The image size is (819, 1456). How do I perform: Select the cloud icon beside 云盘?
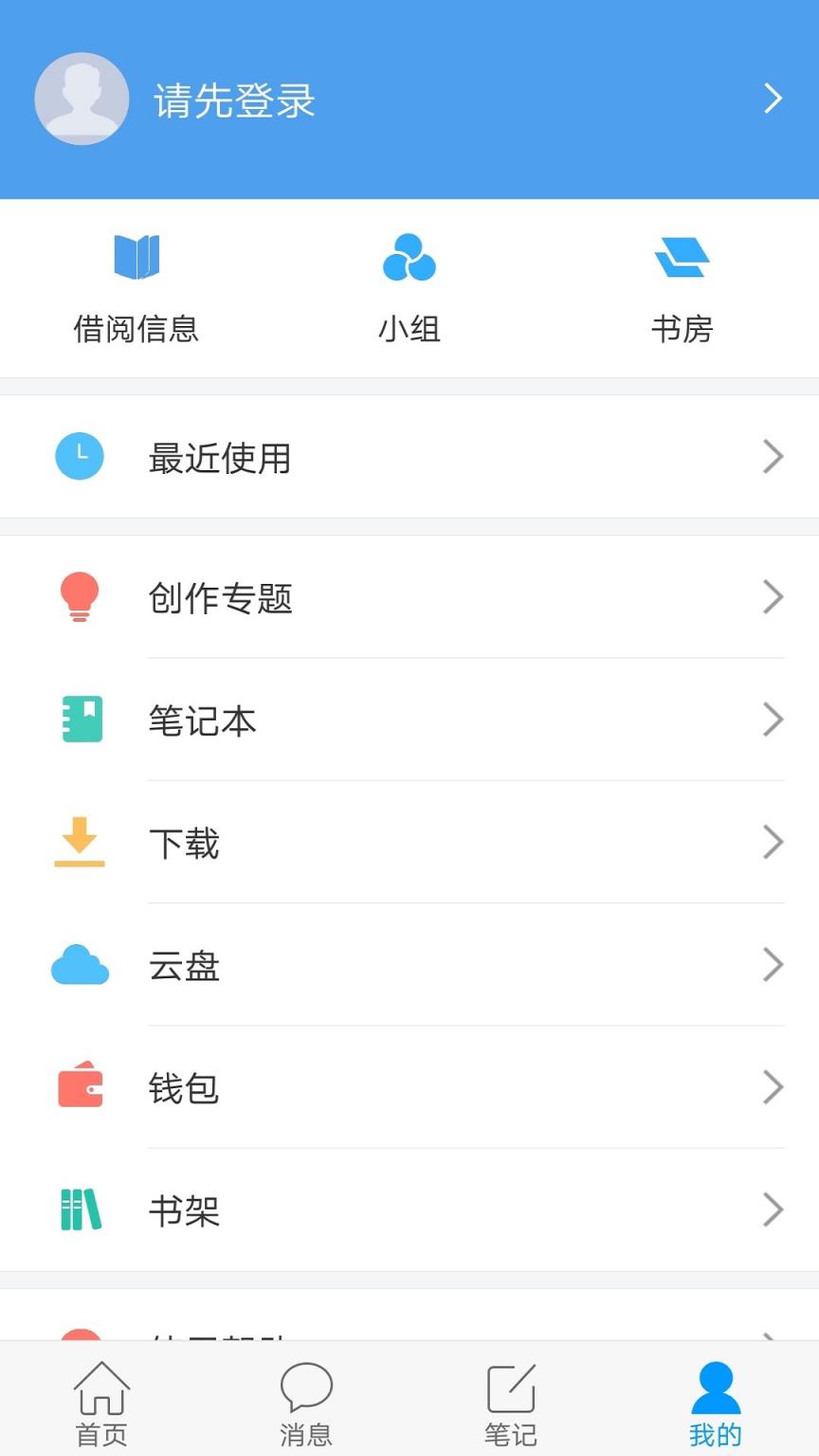[80, 965]
